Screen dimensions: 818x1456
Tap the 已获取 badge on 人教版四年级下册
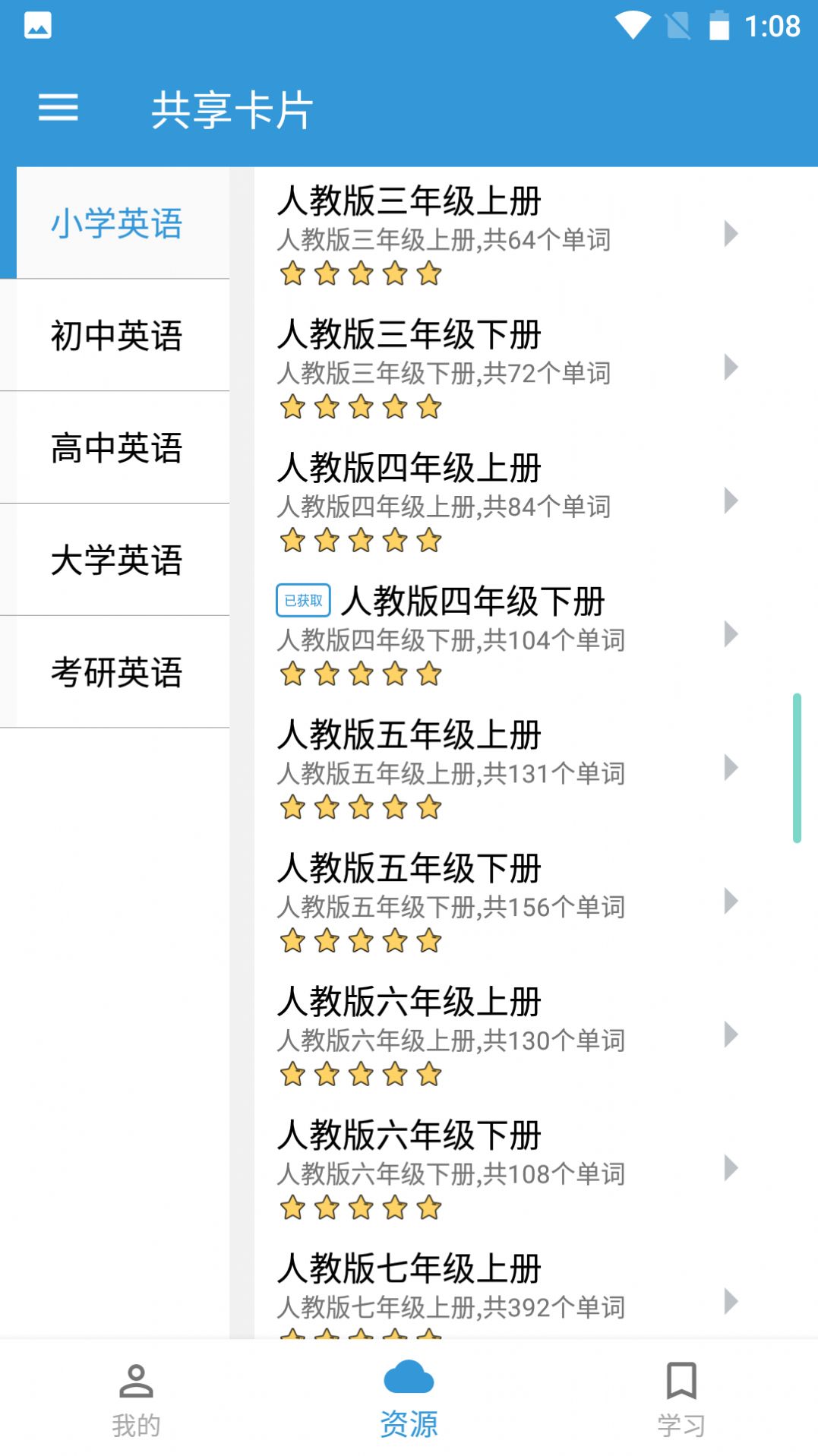coord(303,600)
